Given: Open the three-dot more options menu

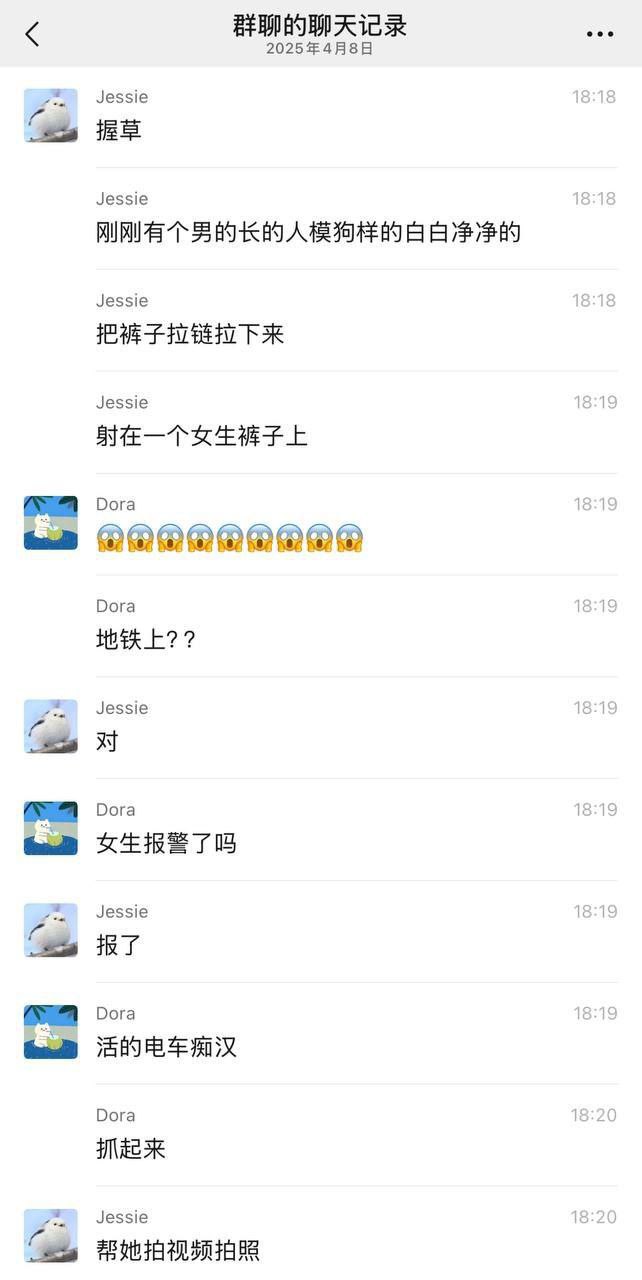Looking at the screenshot, I should (x=599, y=34).
